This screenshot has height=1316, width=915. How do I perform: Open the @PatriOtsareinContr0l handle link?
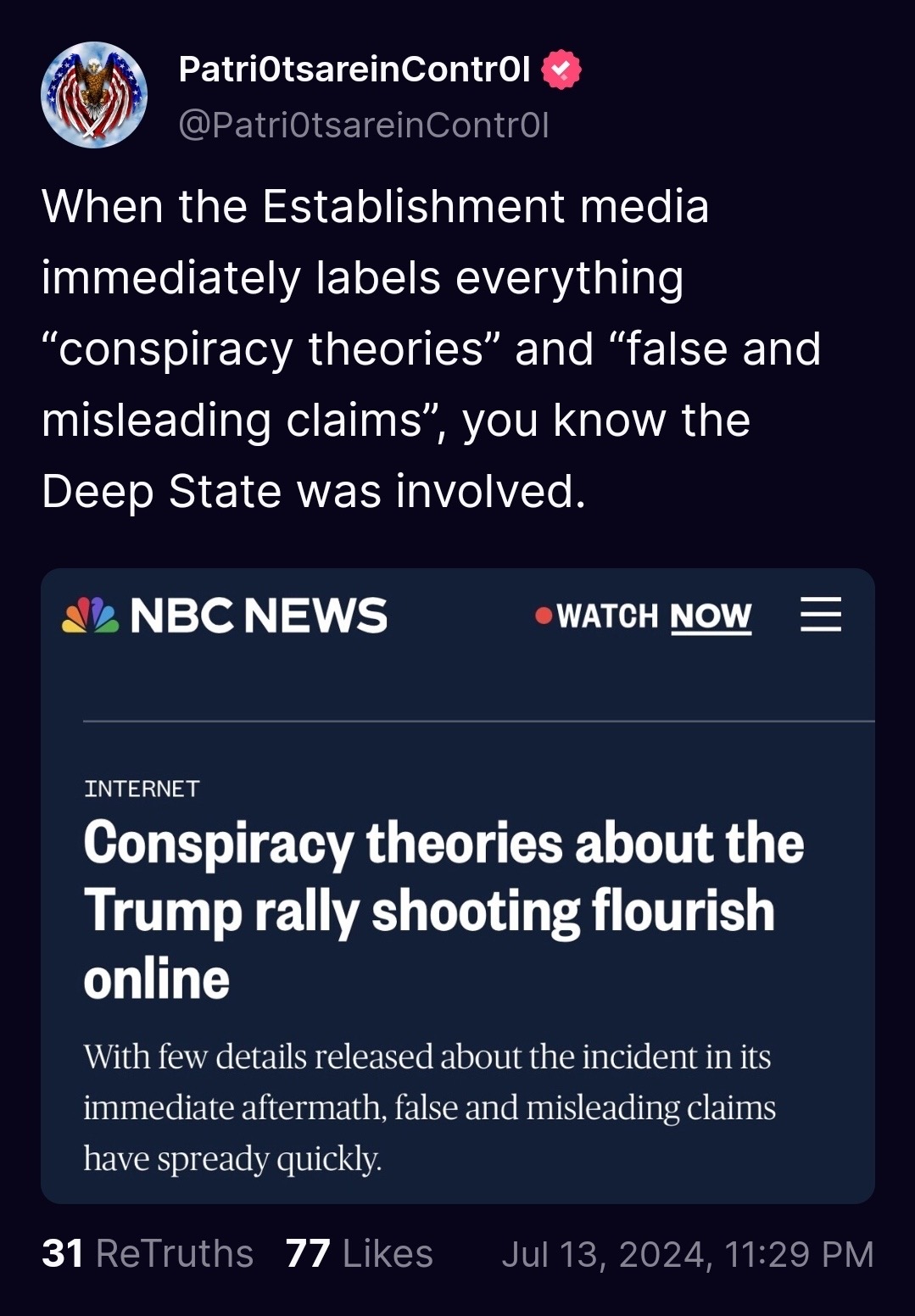click(x=364, y=125)
